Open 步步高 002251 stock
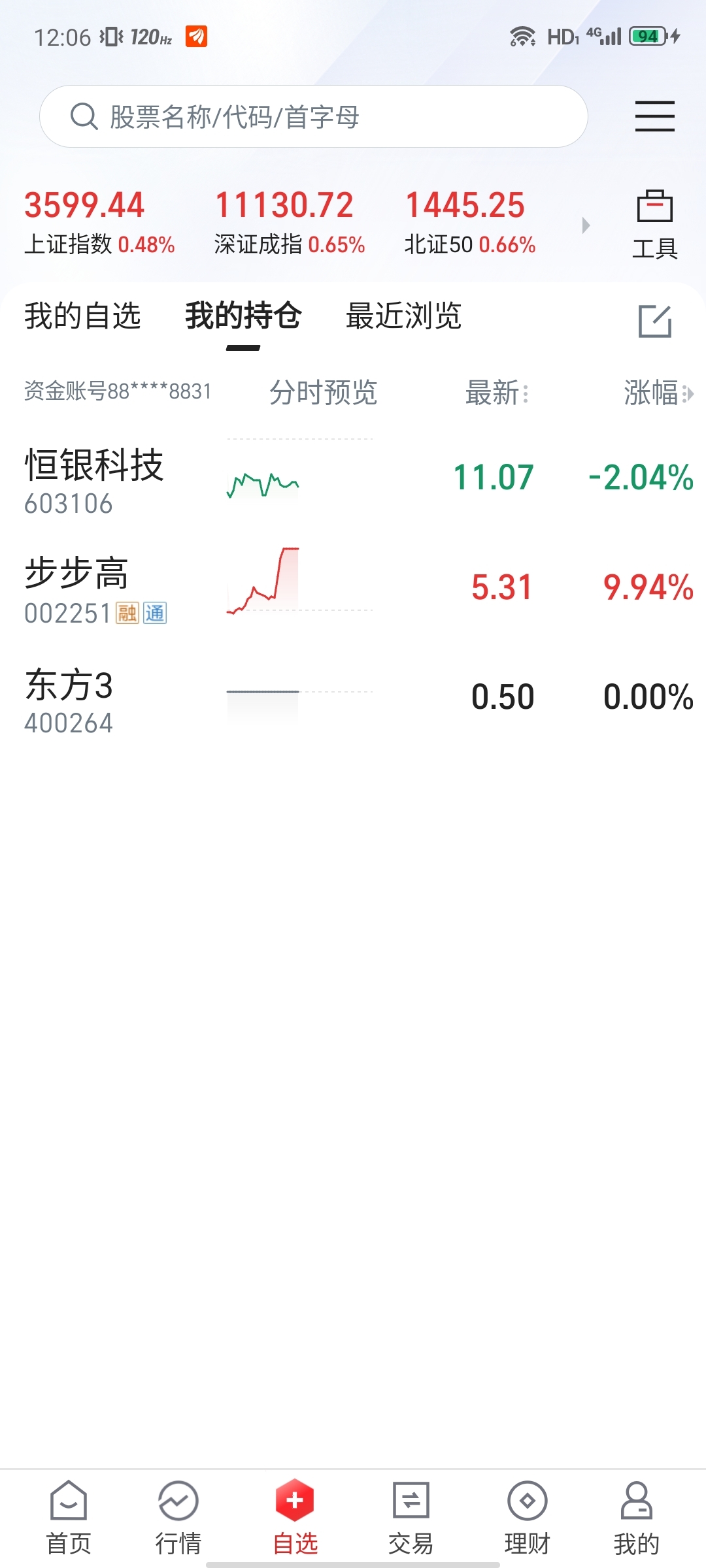Viewport: 706px width, 1568px height. pyautogui.click(x=353, y=589)
